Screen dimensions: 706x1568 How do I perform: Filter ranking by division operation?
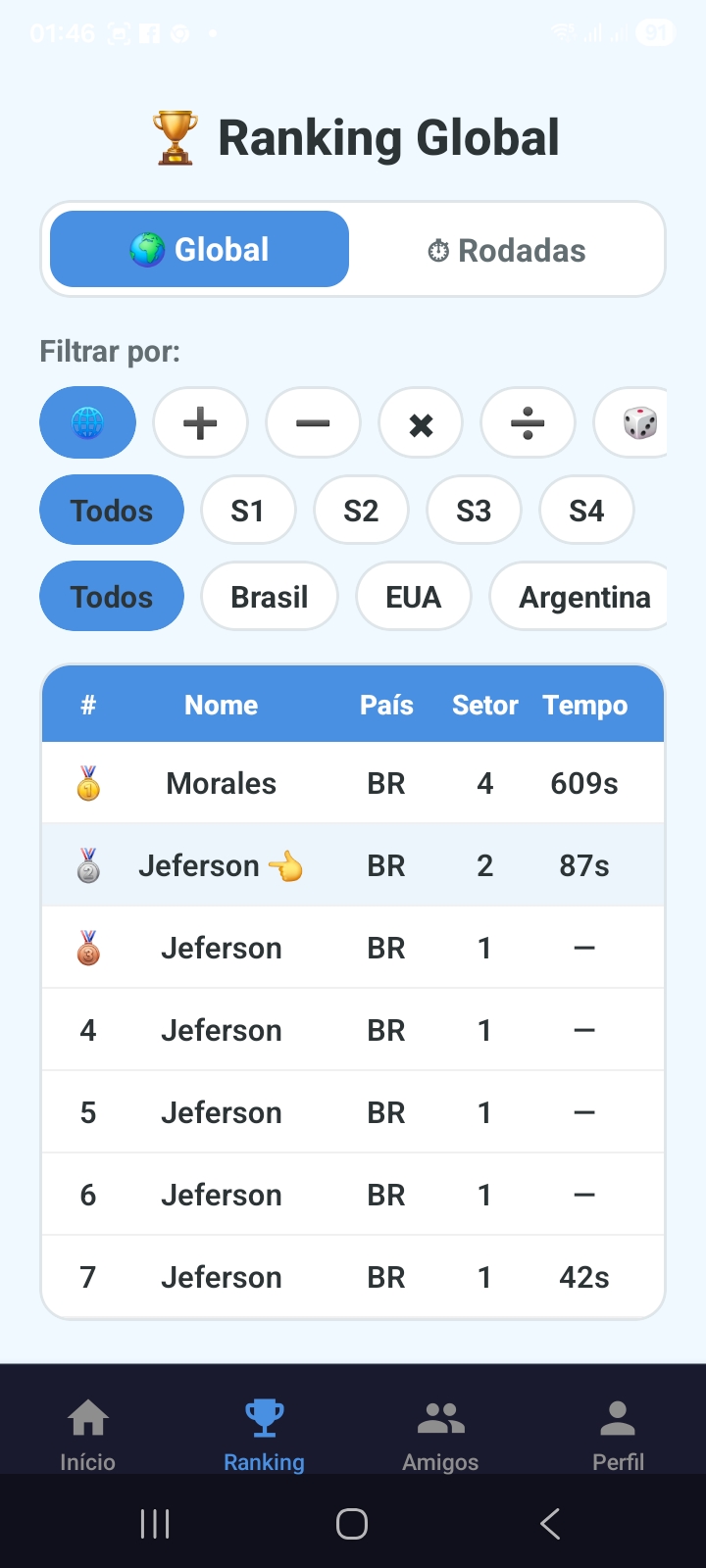528,423
